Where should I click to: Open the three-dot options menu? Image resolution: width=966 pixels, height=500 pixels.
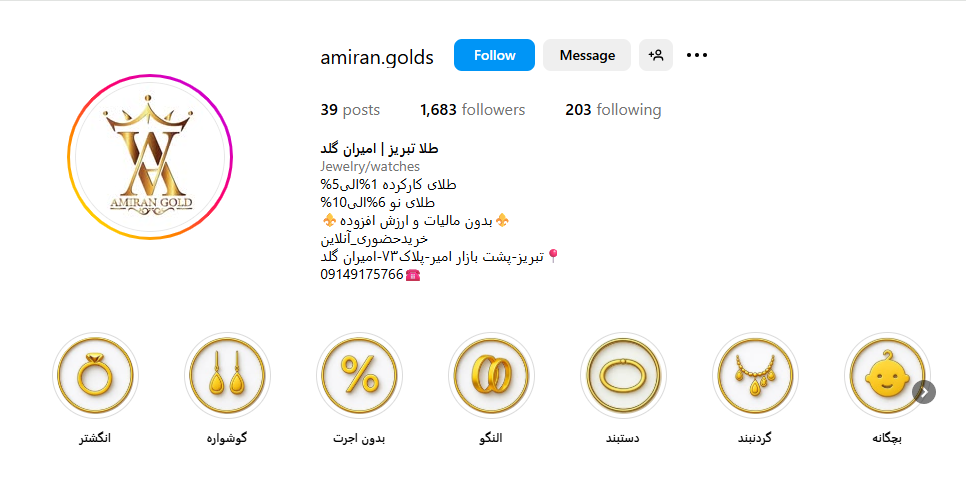coord(697,55)
